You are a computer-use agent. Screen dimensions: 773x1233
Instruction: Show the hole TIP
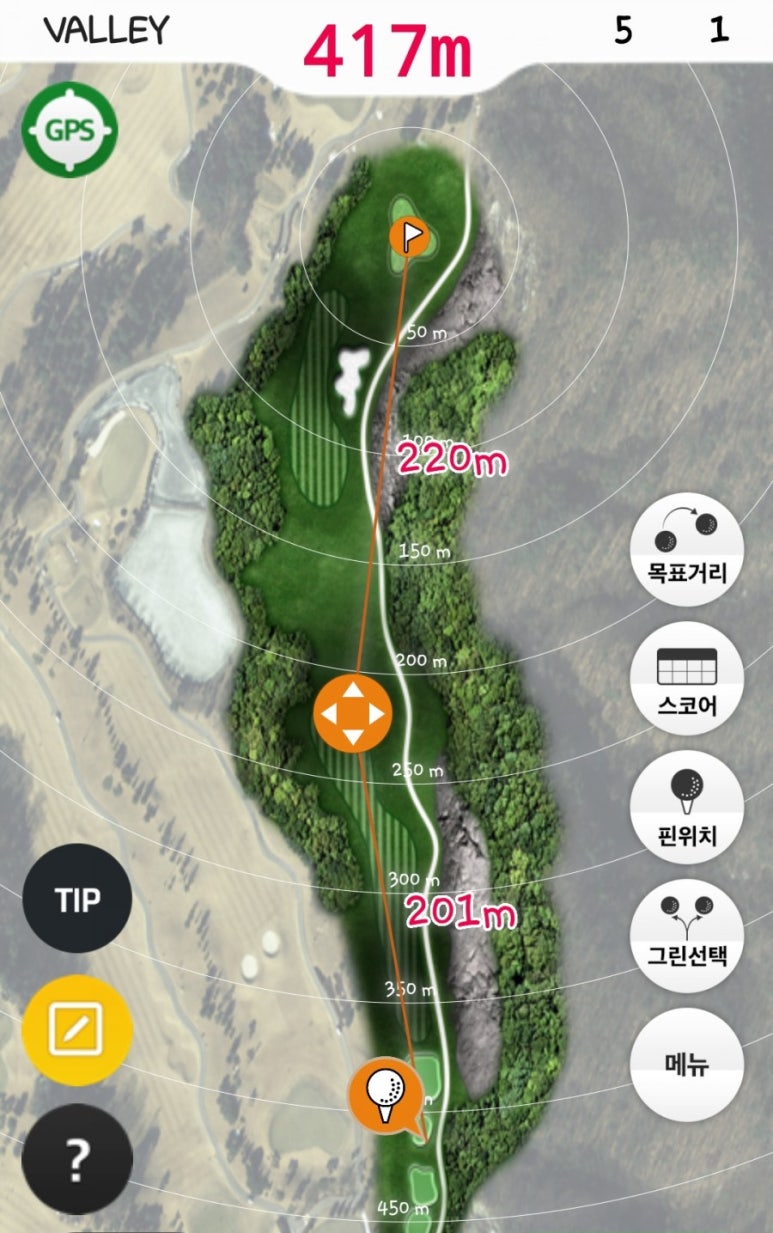click(77, 898)
